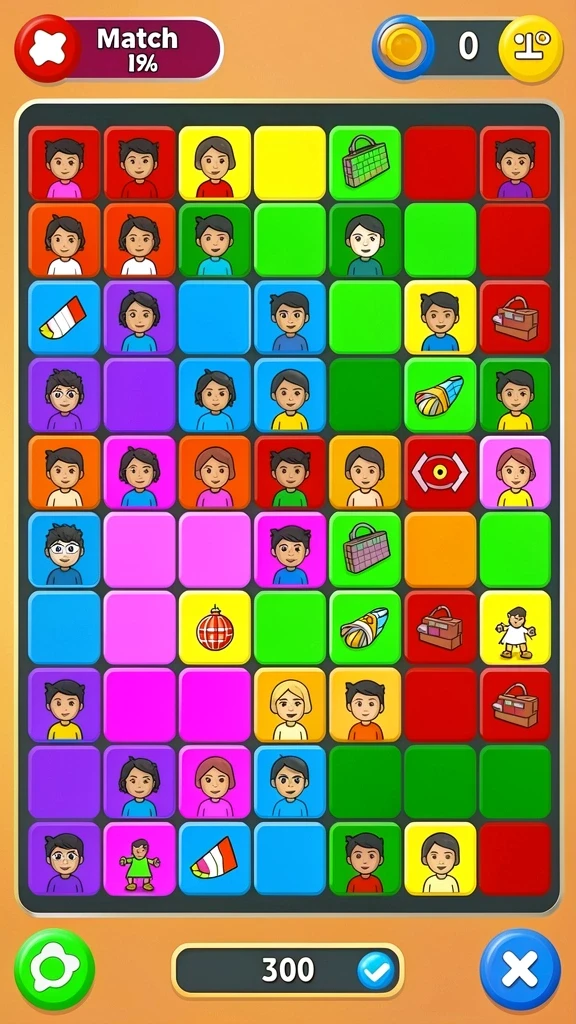Tap the blue X button at bottom
The image size is (576, 1024).
pos(520,970)
